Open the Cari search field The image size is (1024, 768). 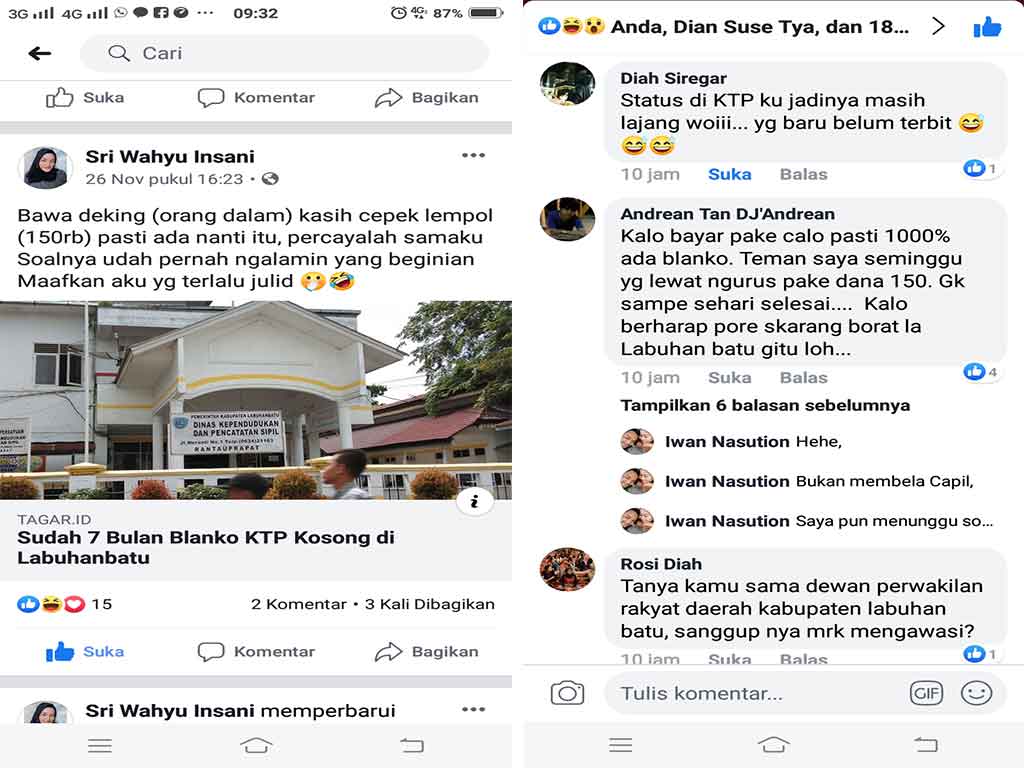coord(284,53)
